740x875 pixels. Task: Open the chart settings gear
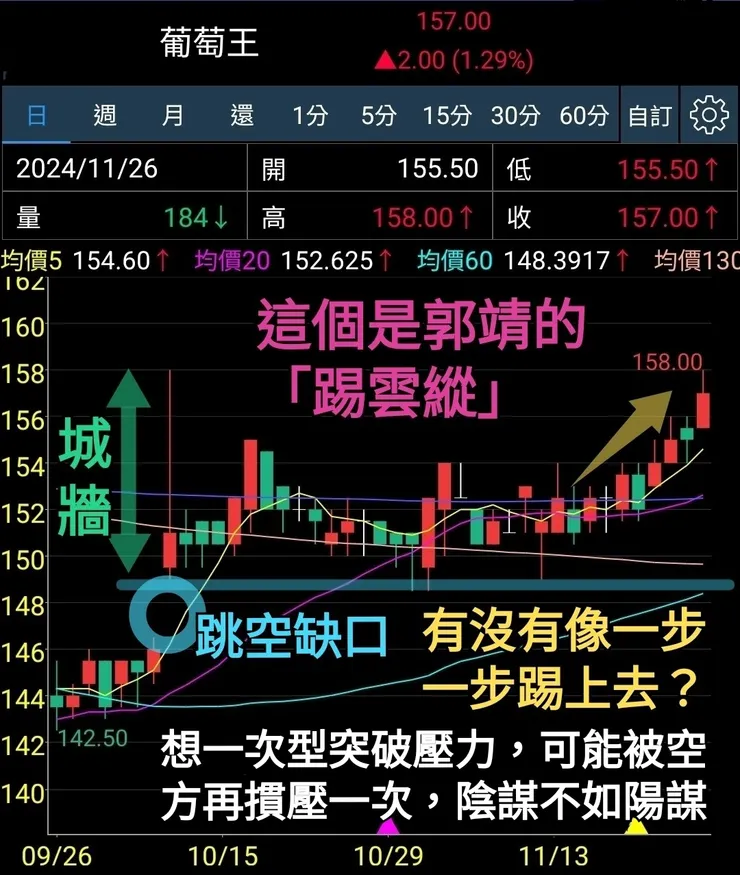click(709, 115)
